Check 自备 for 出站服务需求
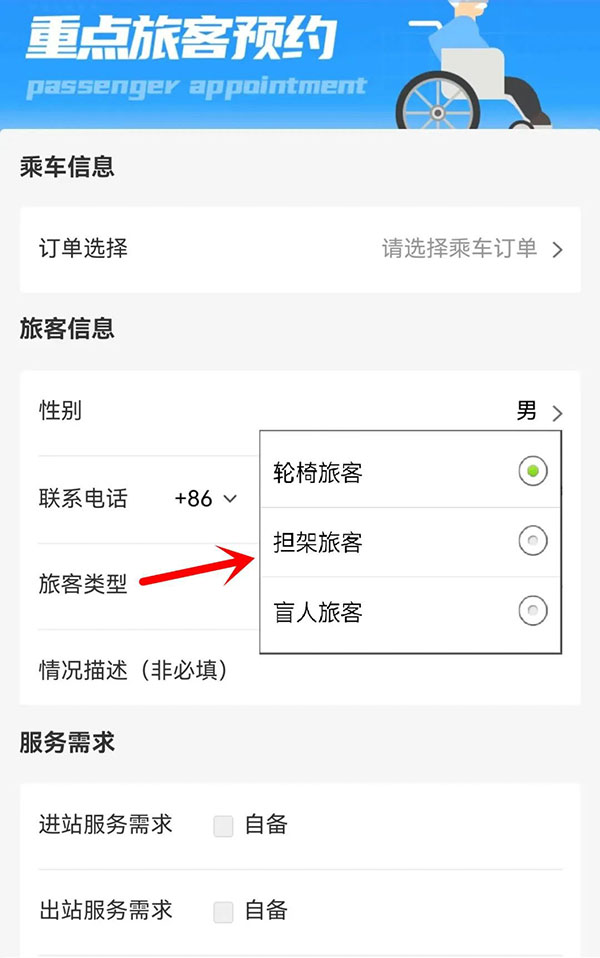 pyautogui.click(x=224, y=911)
